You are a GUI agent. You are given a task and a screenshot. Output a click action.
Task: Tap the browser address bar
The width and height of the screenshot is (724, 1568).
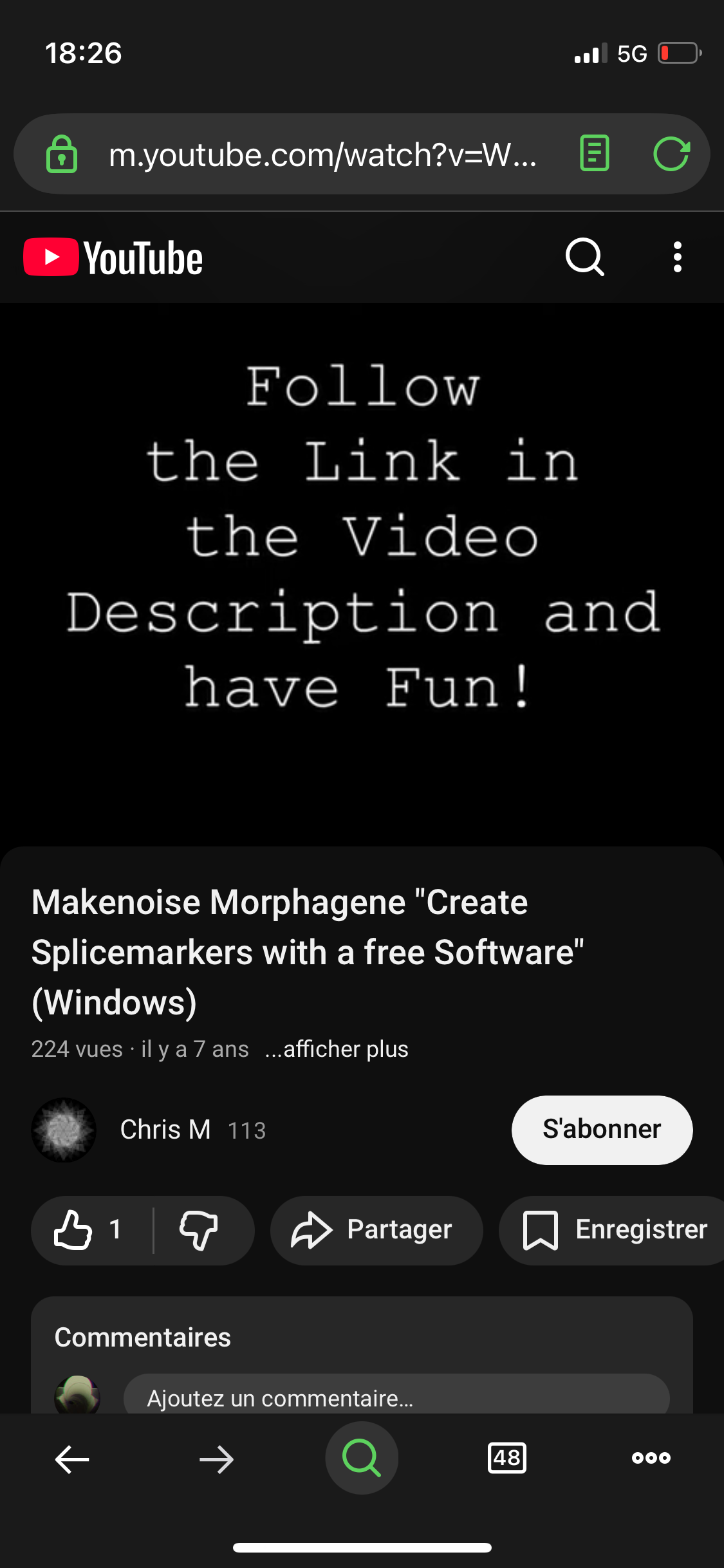pyautogui.click(x=322, y=155)
